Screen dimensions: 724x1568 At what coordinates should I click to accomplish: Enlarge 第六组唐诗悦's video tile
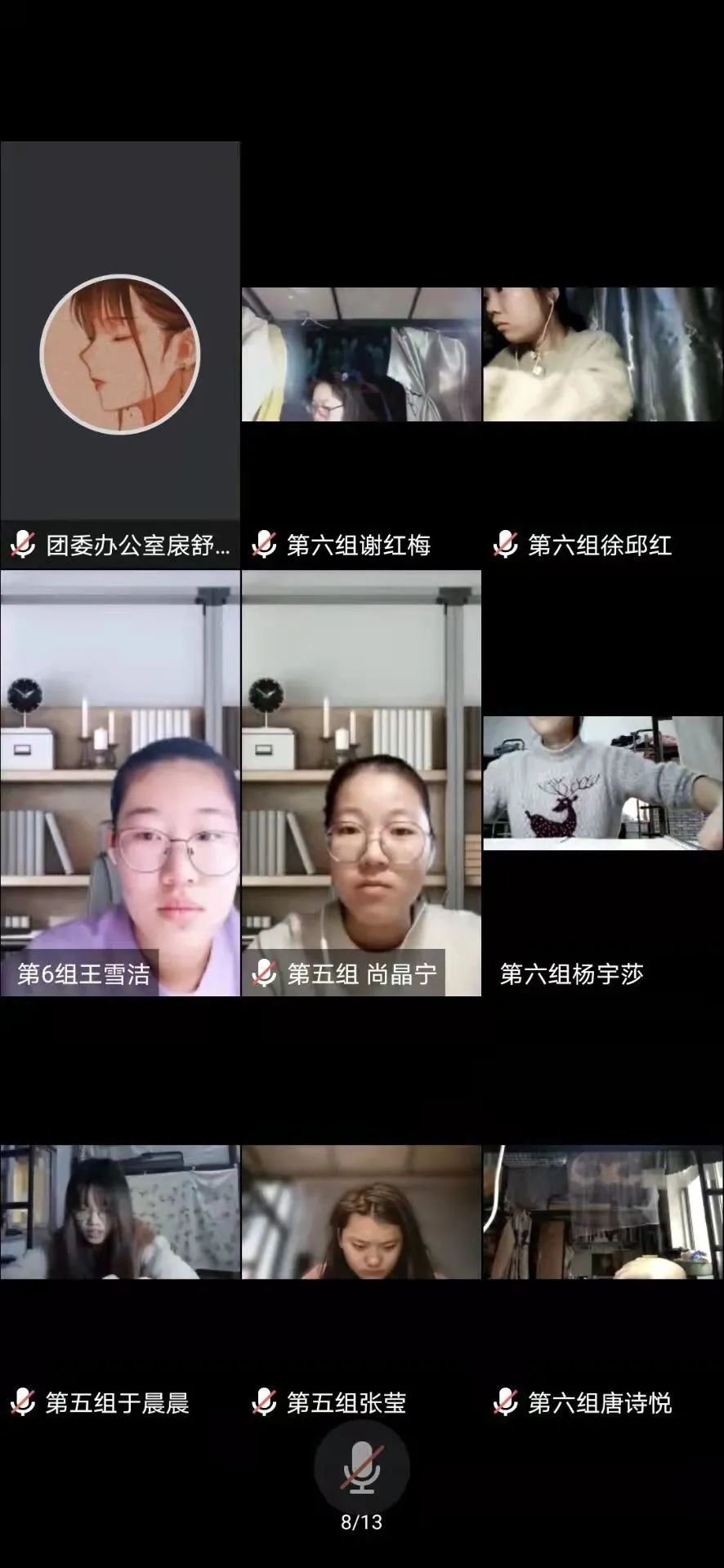click(x=602, y=1212)
